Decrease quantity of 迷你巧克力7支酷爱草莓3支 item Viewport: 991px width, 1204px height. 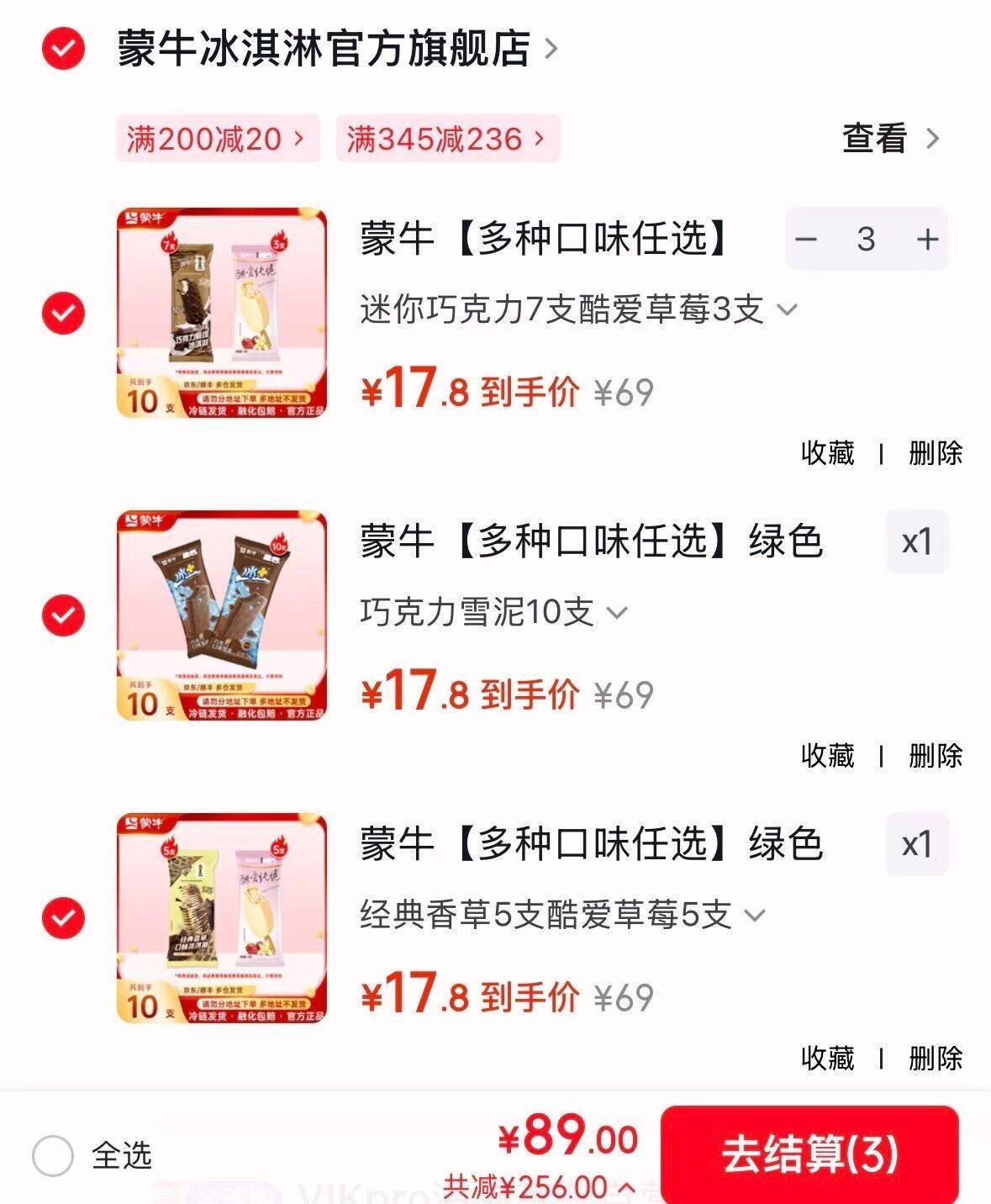point(807,240)
